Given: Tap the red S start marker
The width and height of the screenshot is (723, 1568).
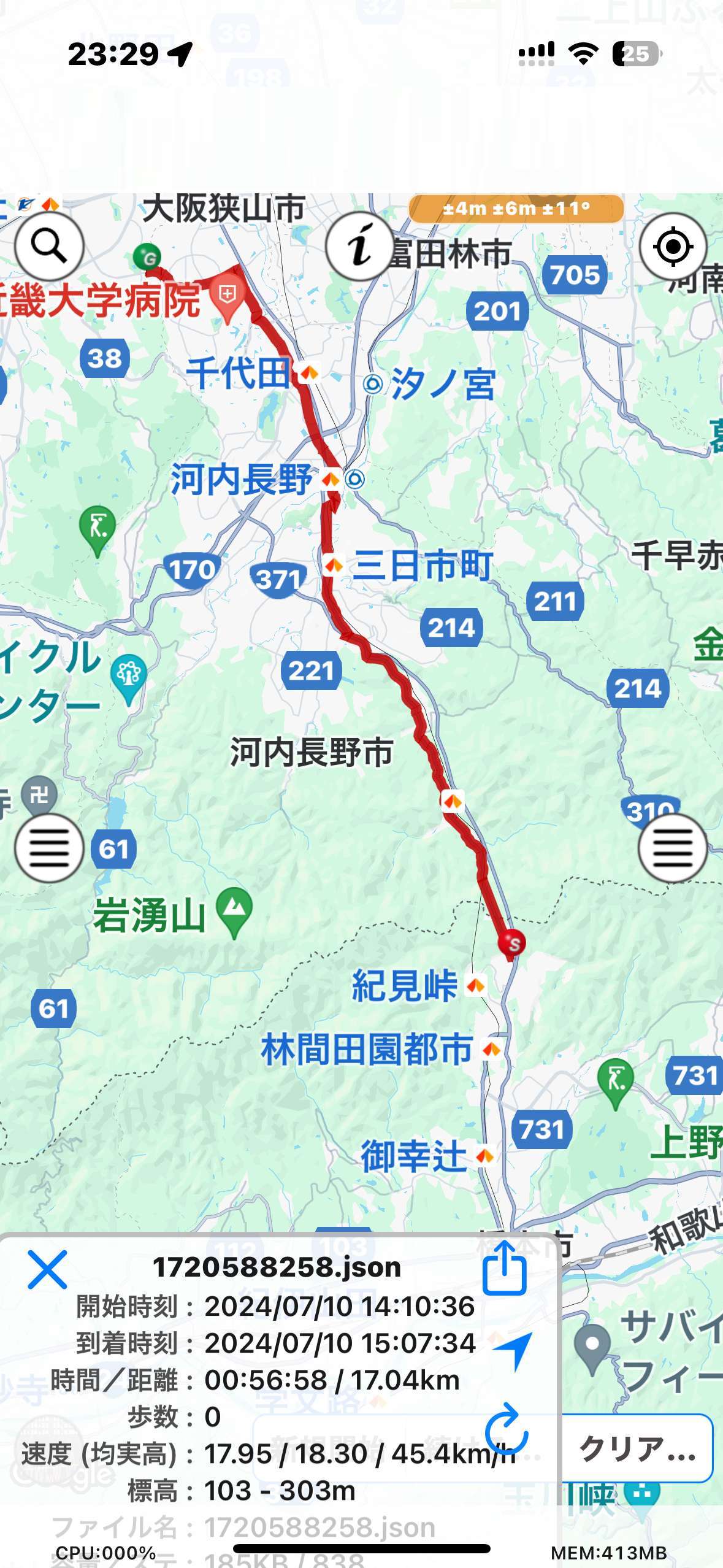Looking at the screenshot, I should point(513,944).
